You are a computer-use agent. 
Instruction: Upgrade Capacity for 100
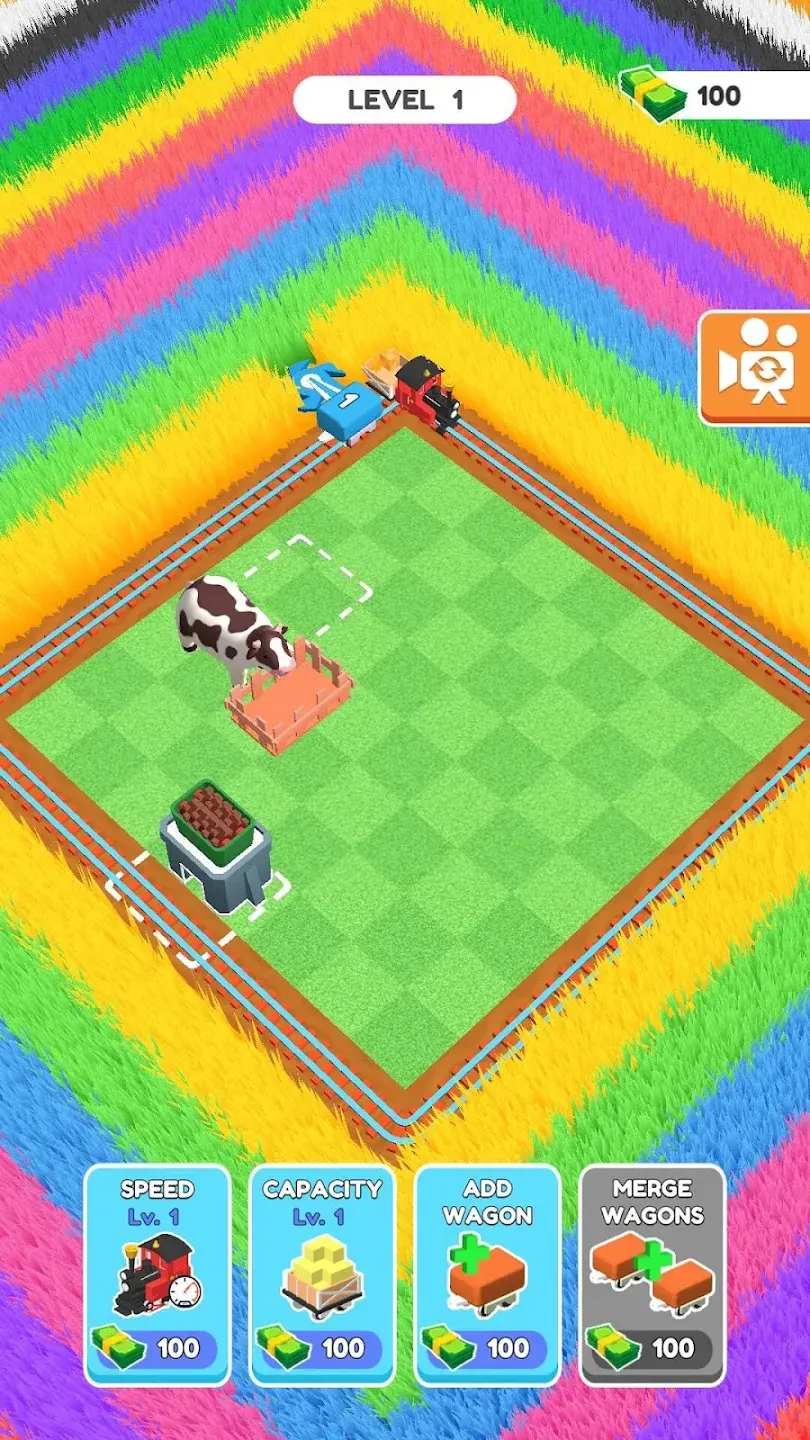(x=322, y=1274)
